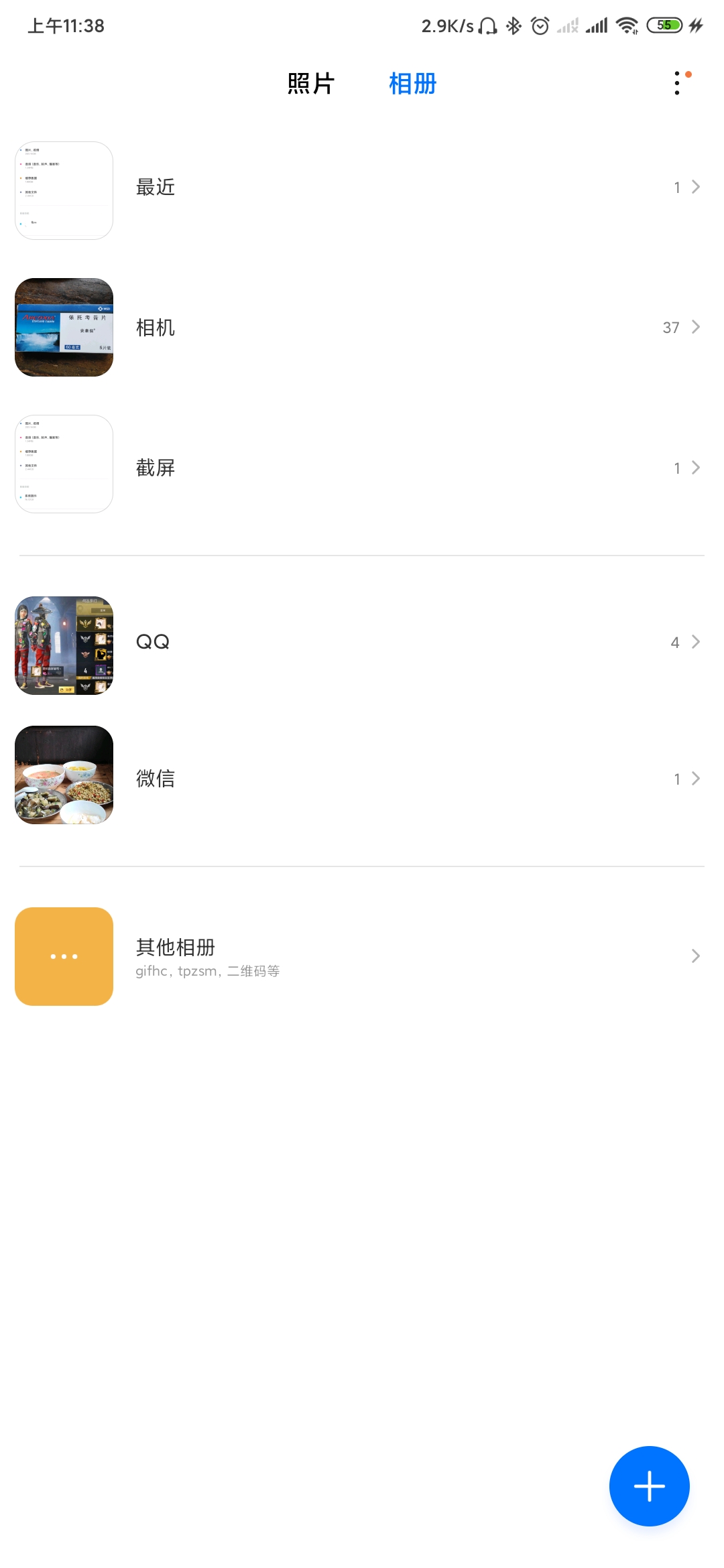Screen dimensions: 724x1568
Task: Open the QQ album
Action: (x=362, y=643)
